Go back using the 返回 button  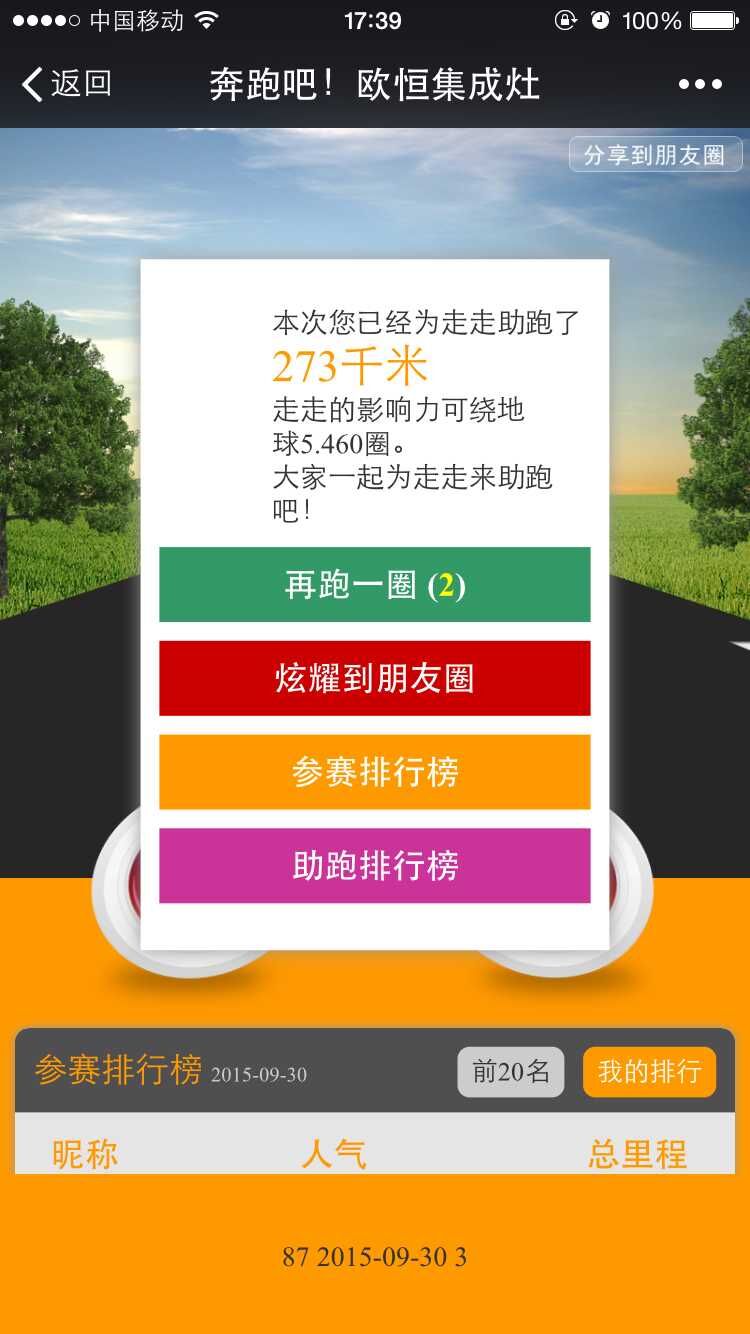(x=66, y=84)
